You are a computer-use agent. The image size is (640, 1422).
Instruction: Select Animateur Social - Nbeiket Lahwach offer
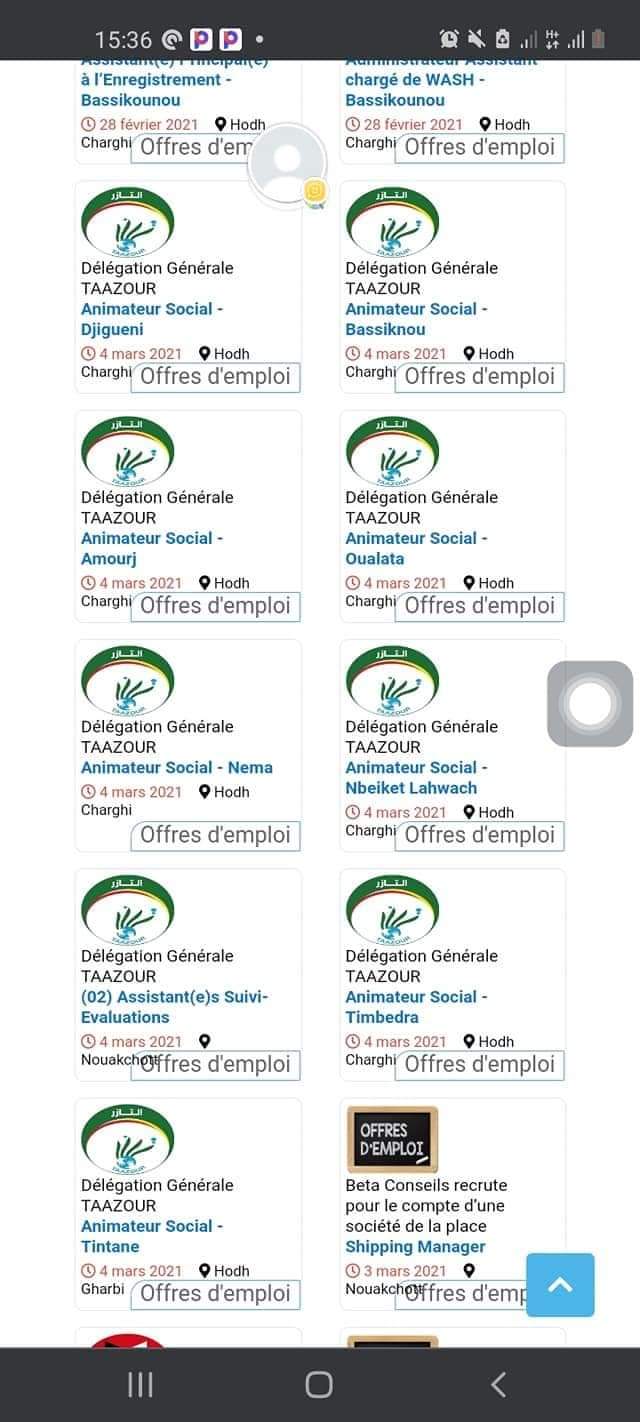pos(416,777)
